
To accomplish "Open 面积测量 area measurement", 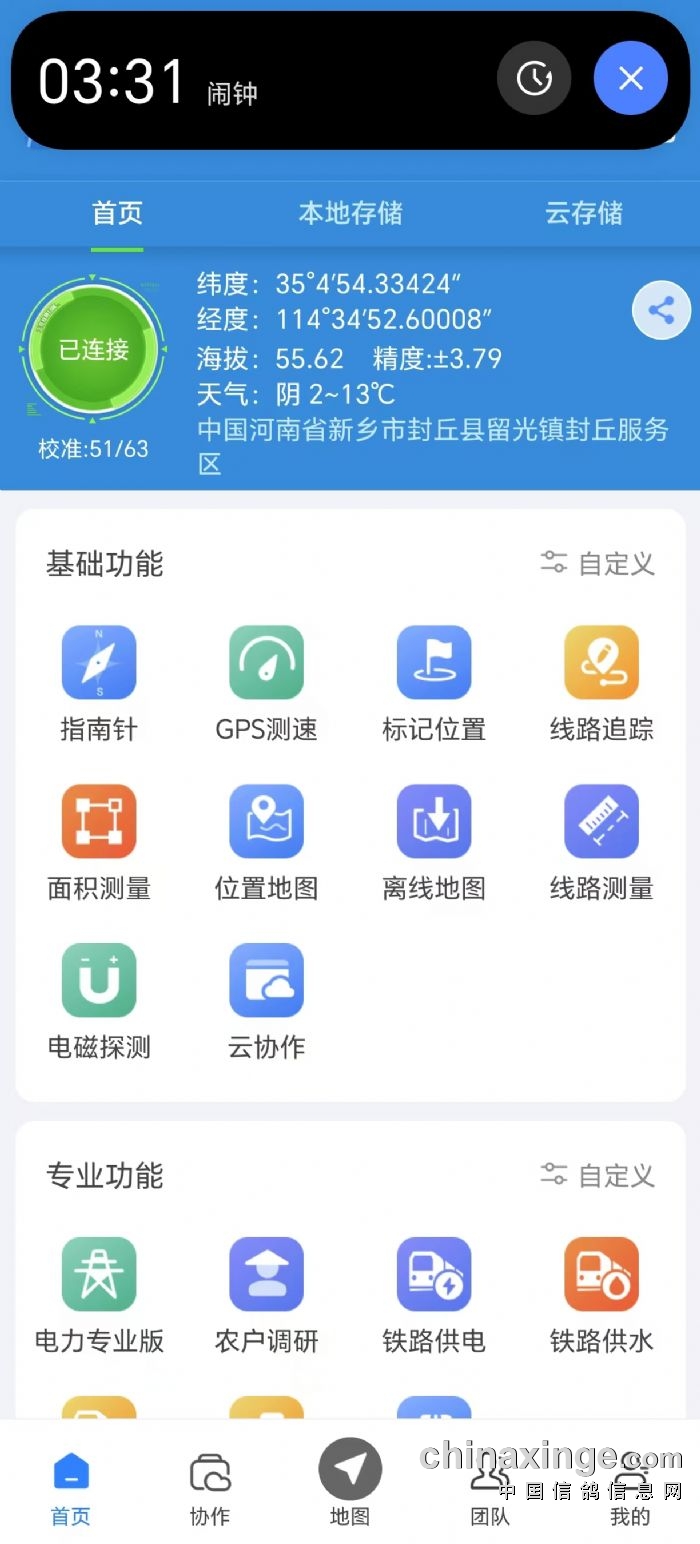I will (99, 843).
